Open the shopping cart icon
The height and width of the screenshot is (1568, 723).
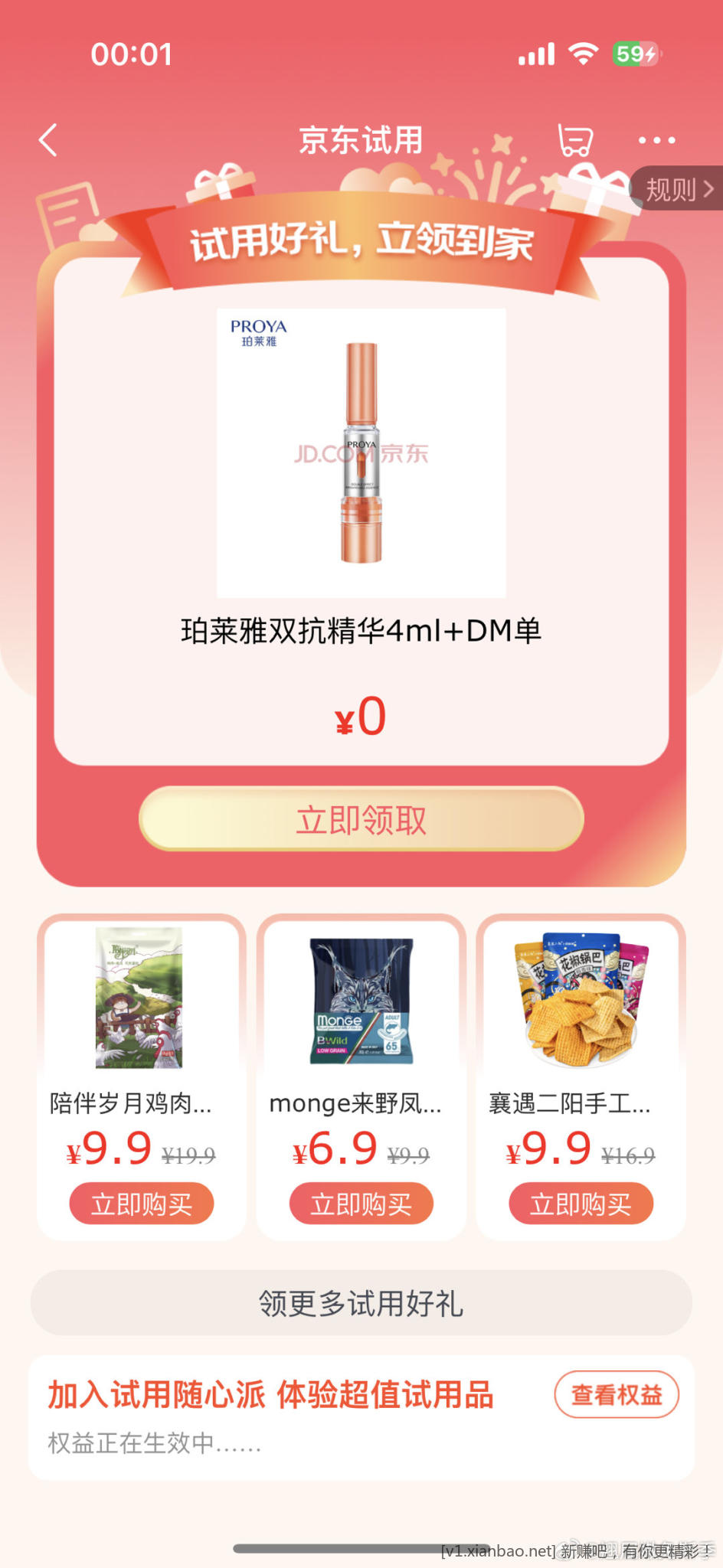[575, 140]
